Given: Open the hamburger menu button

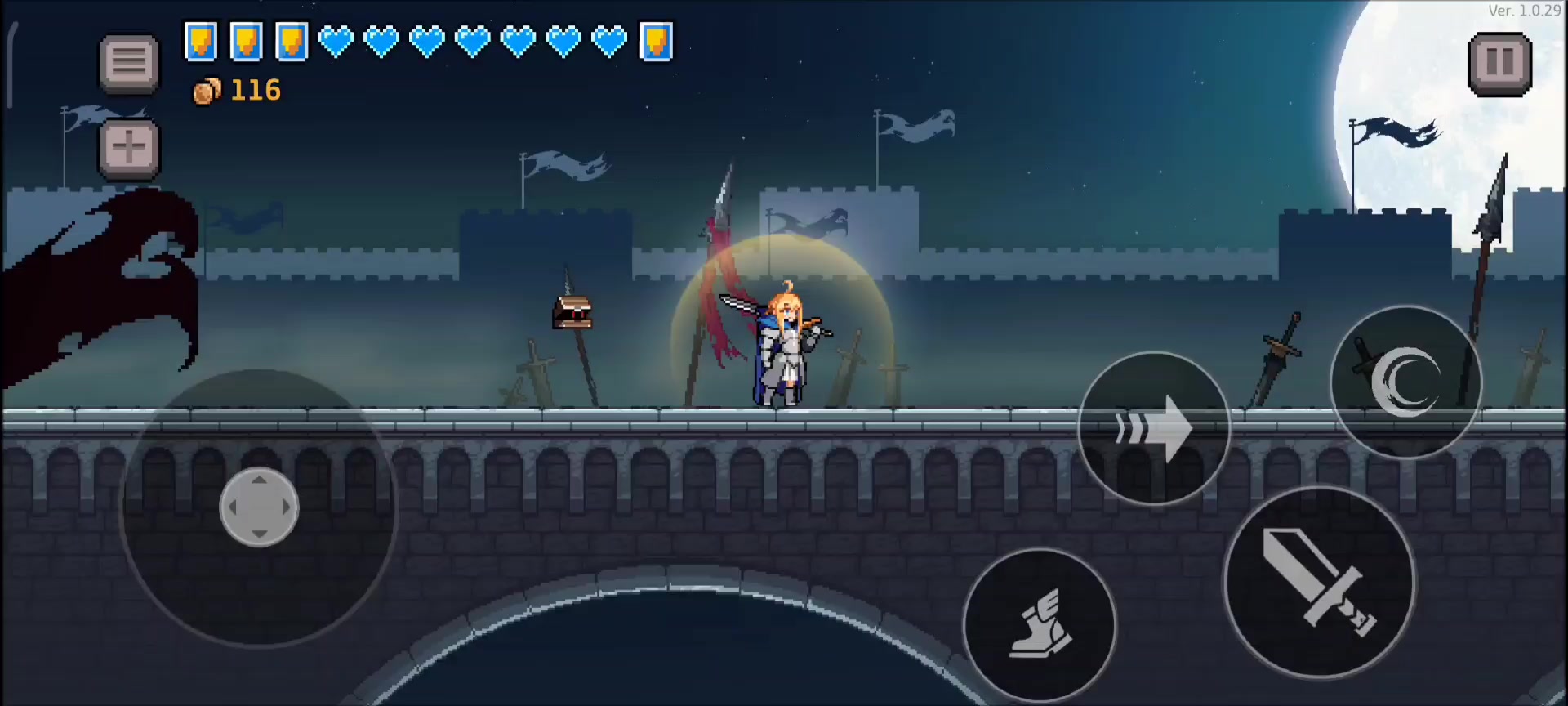Looking at the screenshot, I should [129, 62].
